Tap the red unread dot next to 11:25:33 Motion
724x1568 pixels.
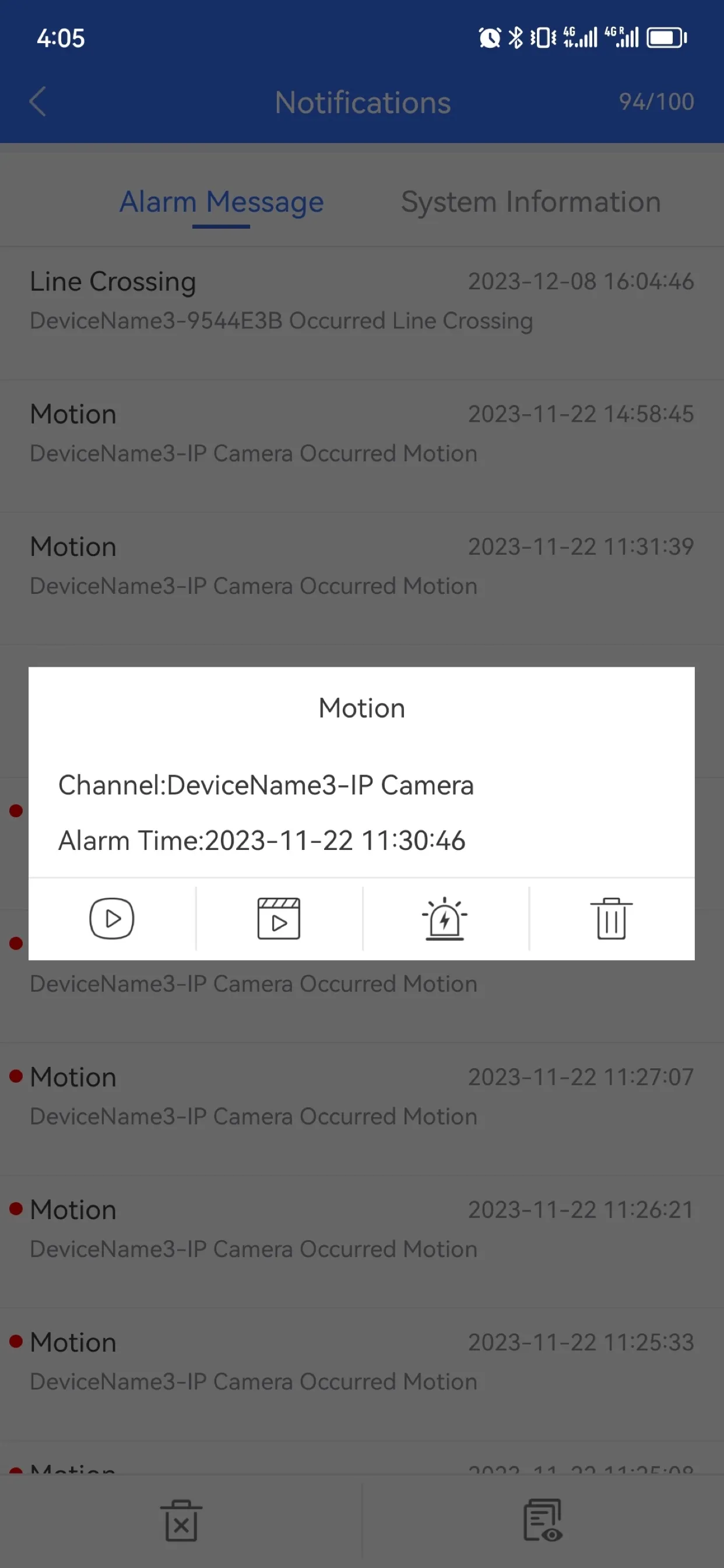(x=16, y=1342)
